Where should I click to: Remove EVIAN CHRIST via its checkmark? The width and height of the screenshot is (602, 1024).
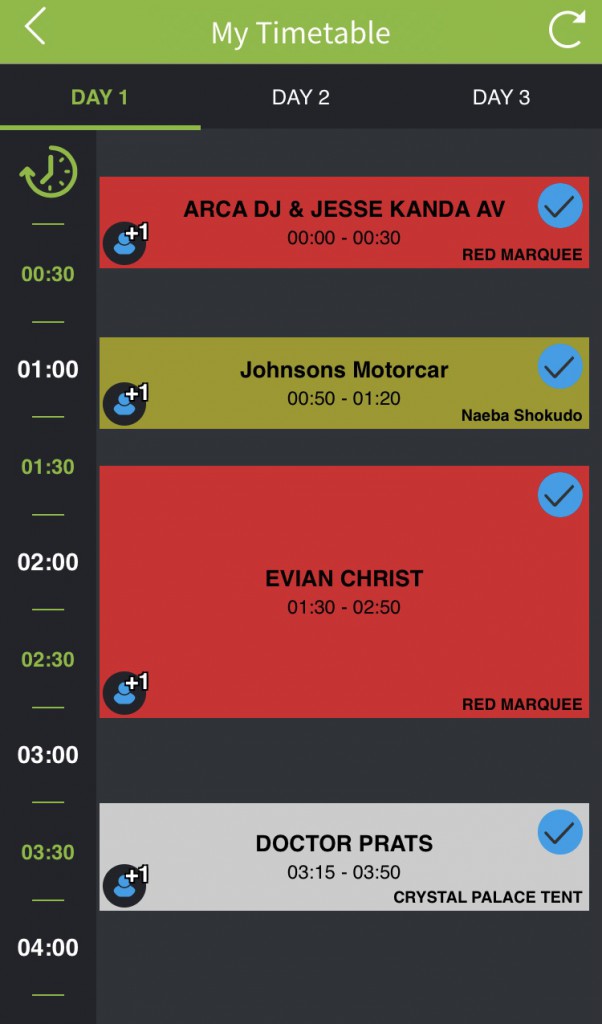click(x=560, y=494)
